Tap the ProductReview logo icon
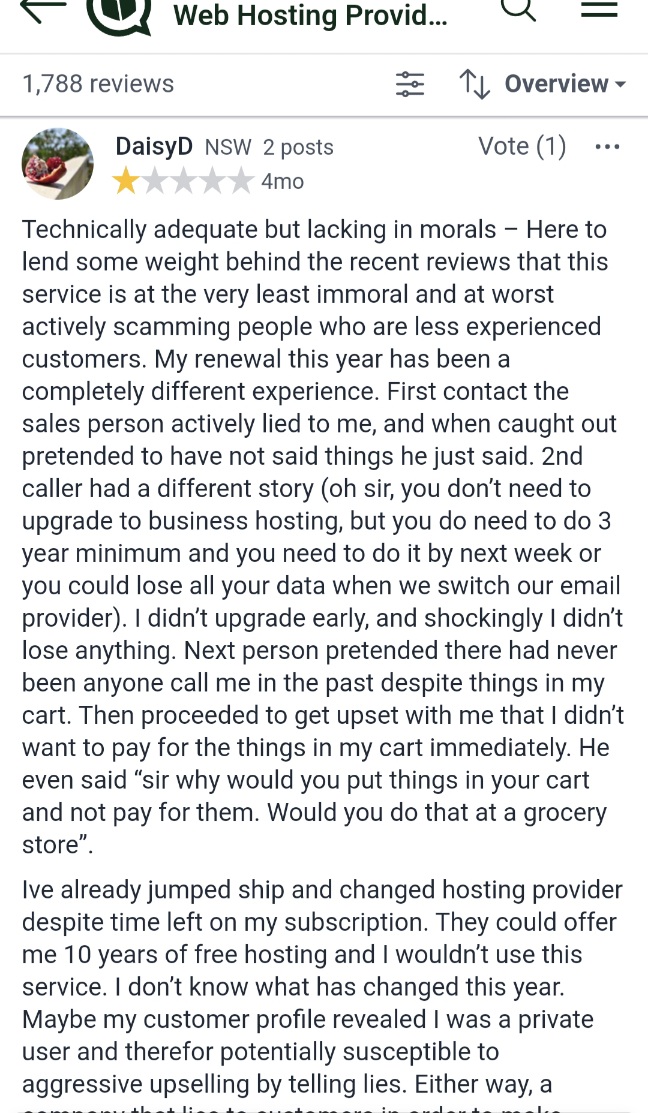Screen dimensions: 648x1113 tap(120, 14)
